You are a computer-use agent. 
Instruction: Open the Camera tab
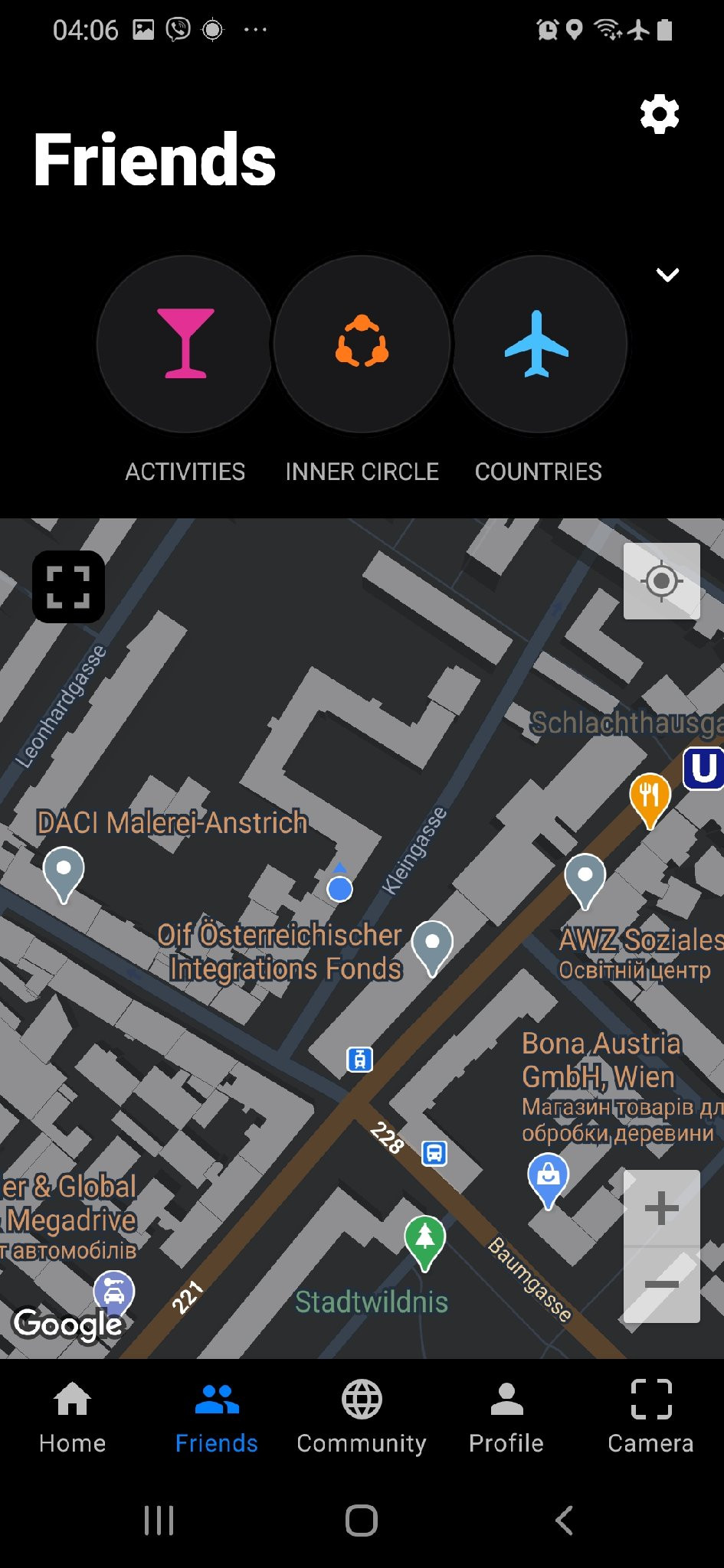tap(650, 1417)
